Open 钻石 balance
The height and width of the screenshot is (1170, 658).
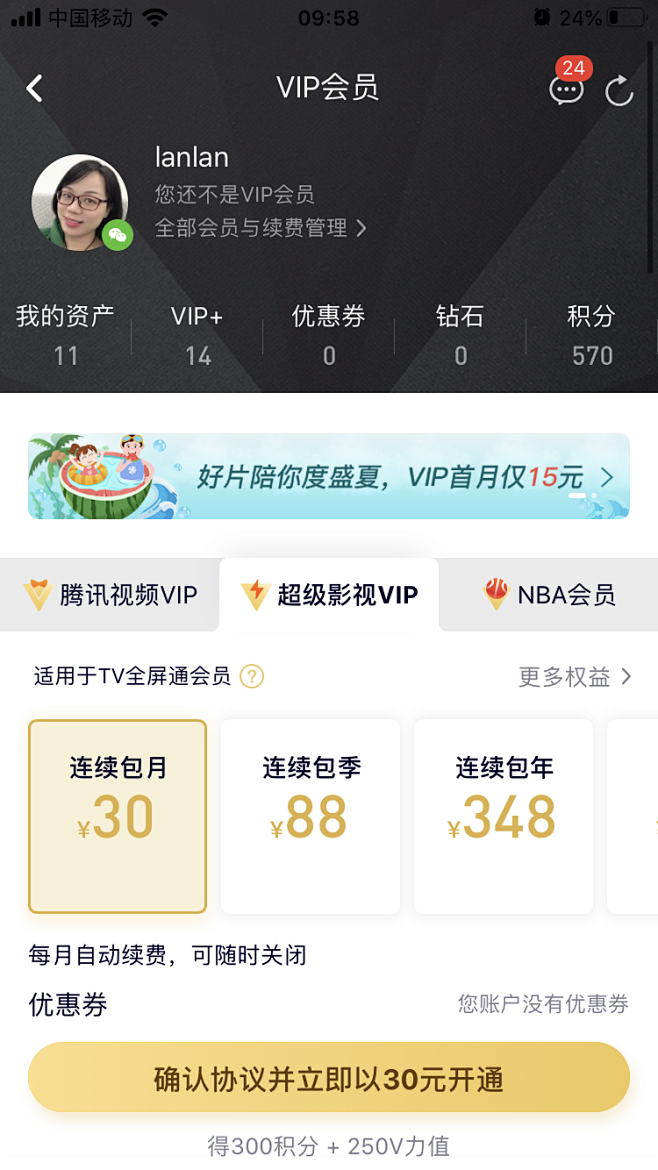(460, 336)
